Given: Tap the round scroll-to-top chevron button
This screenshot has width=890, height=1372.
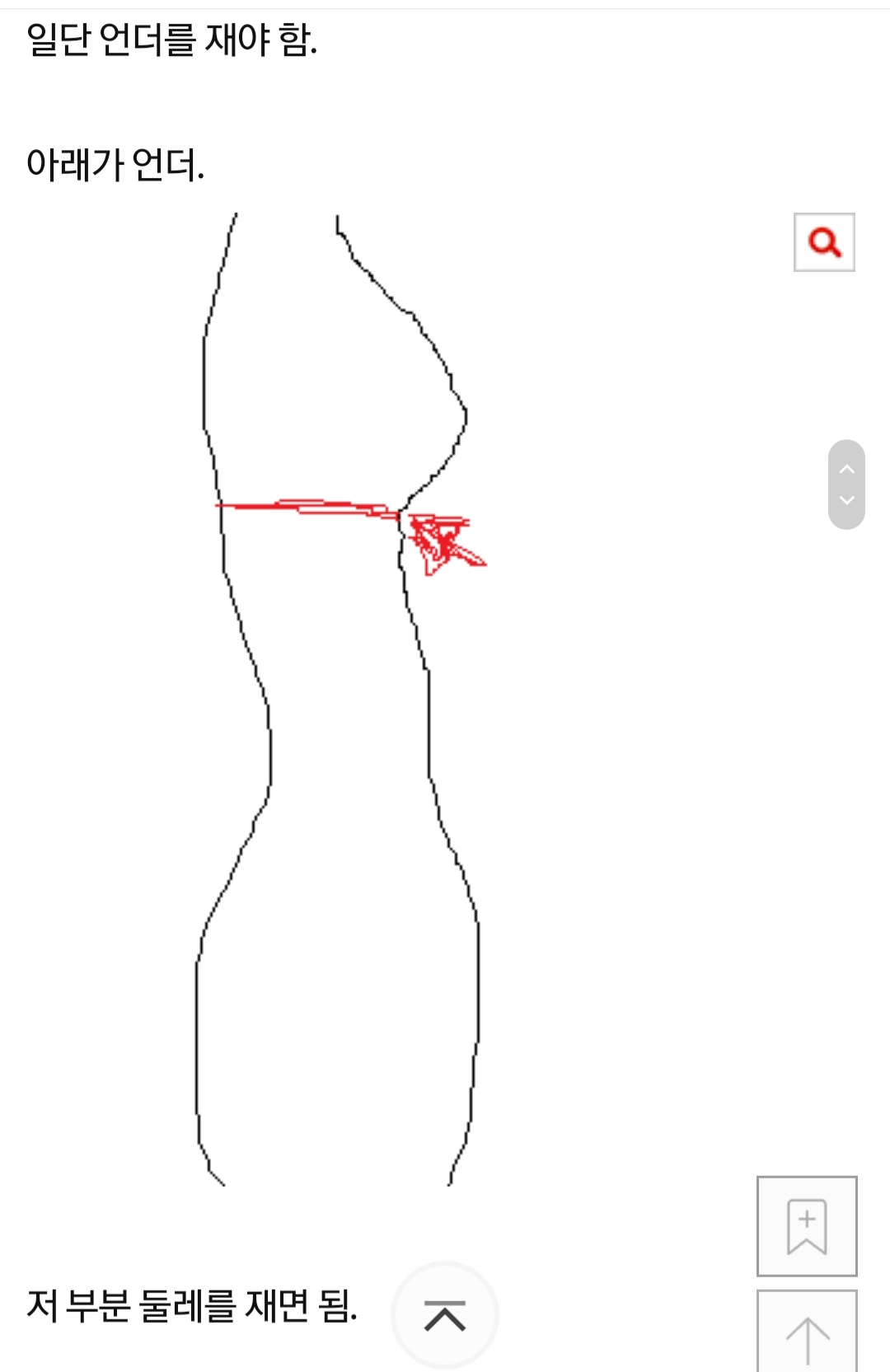Looking at the screenshot, I should 445,1315.
